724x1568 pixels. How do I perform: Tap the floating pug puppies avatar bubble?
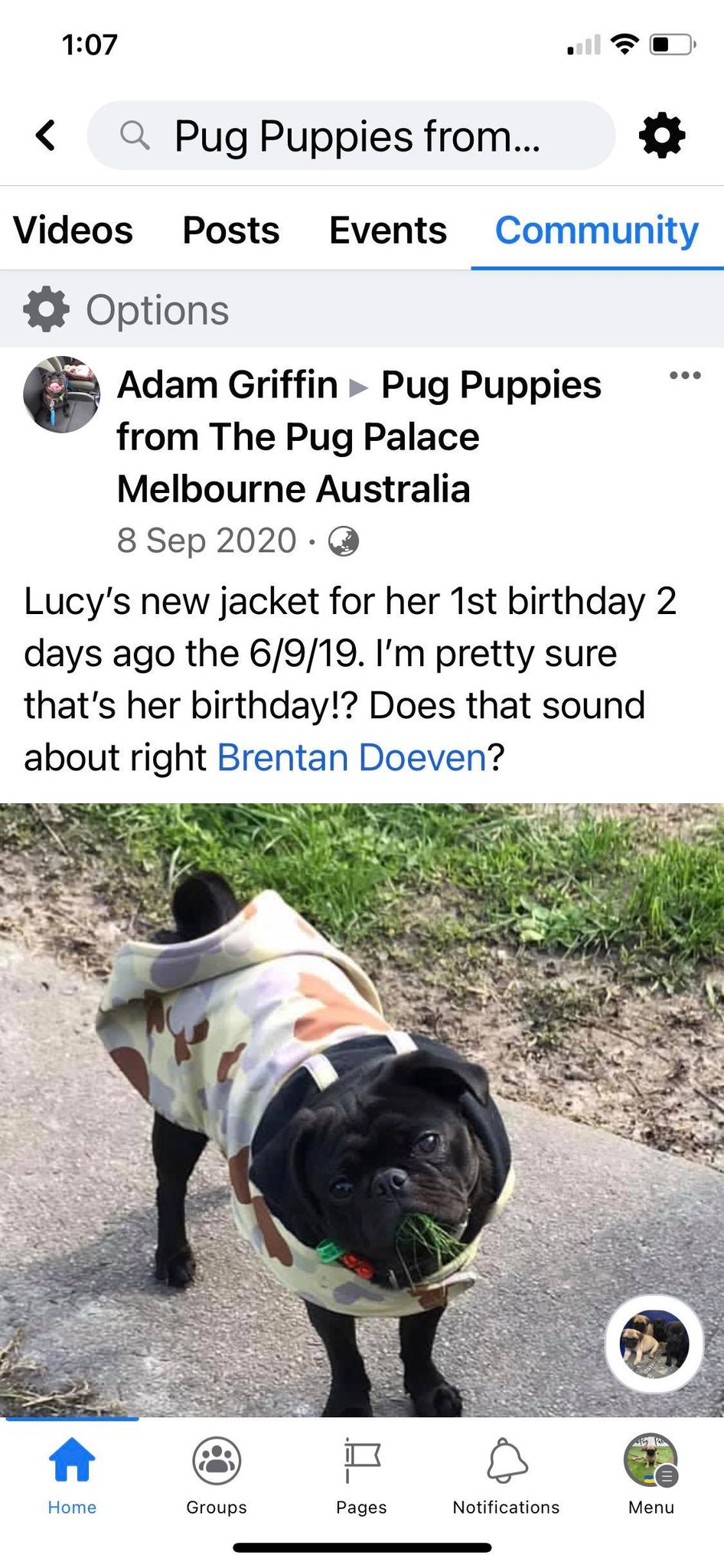pos(654,1343)
